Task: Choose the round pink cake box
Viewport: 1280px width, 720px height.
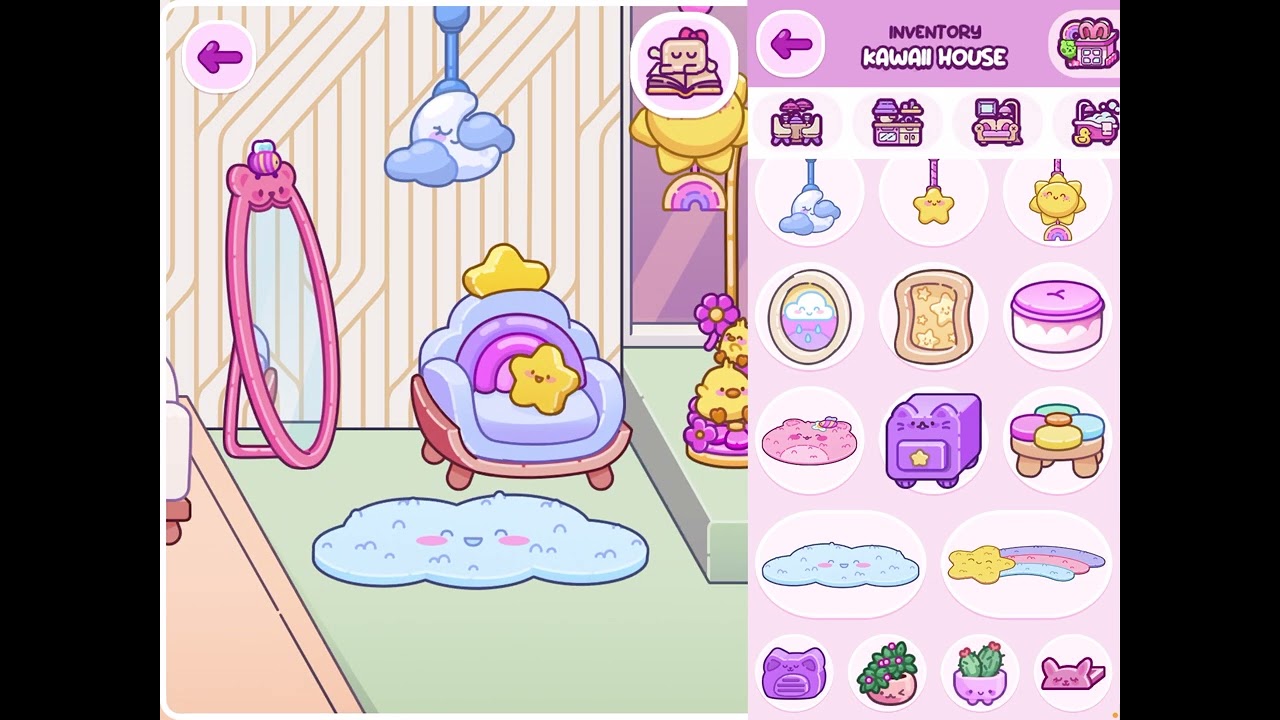Action: pyautogui.click(x=1057, y=316)
